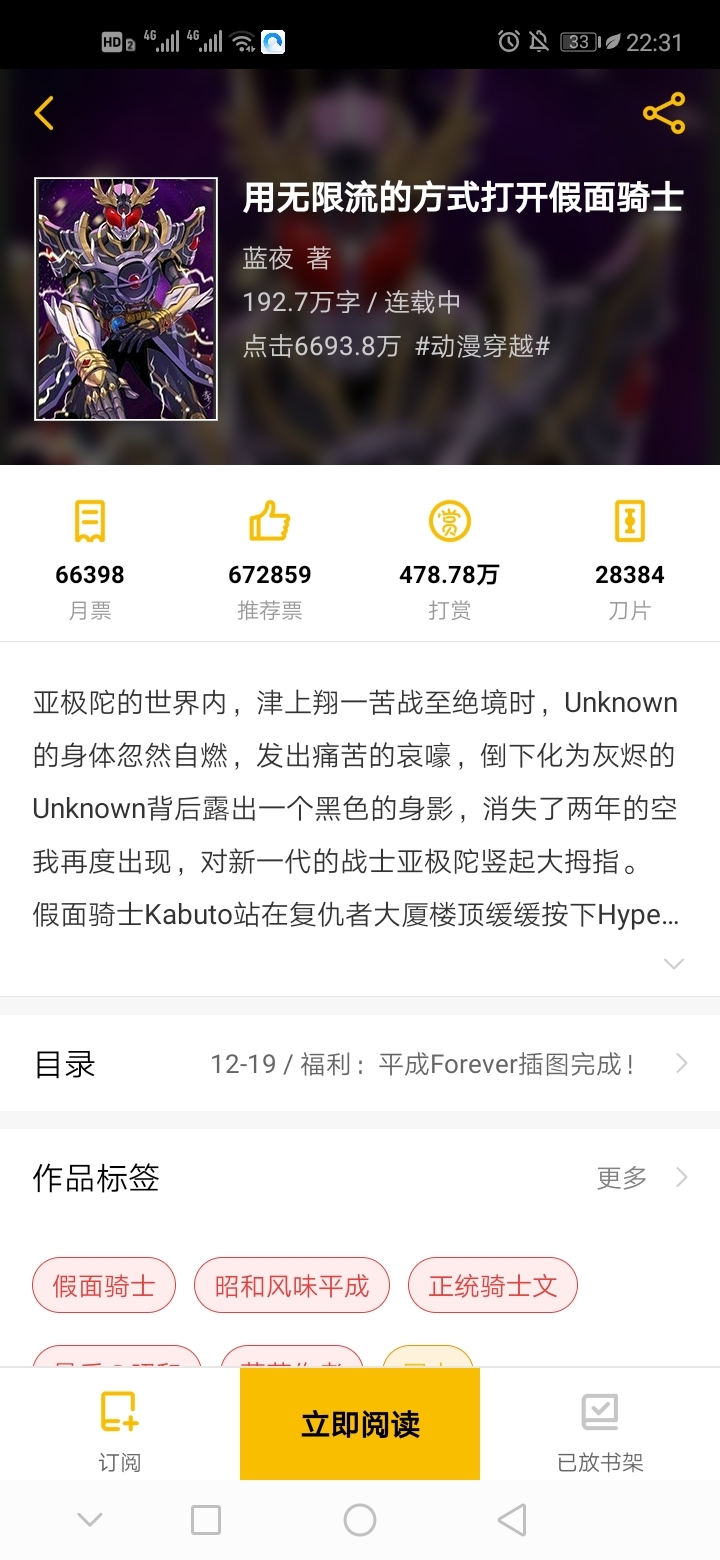Select the 昭和风味平成 tag
This screenshot has height=1560, width=720.
pos(291,1285)
